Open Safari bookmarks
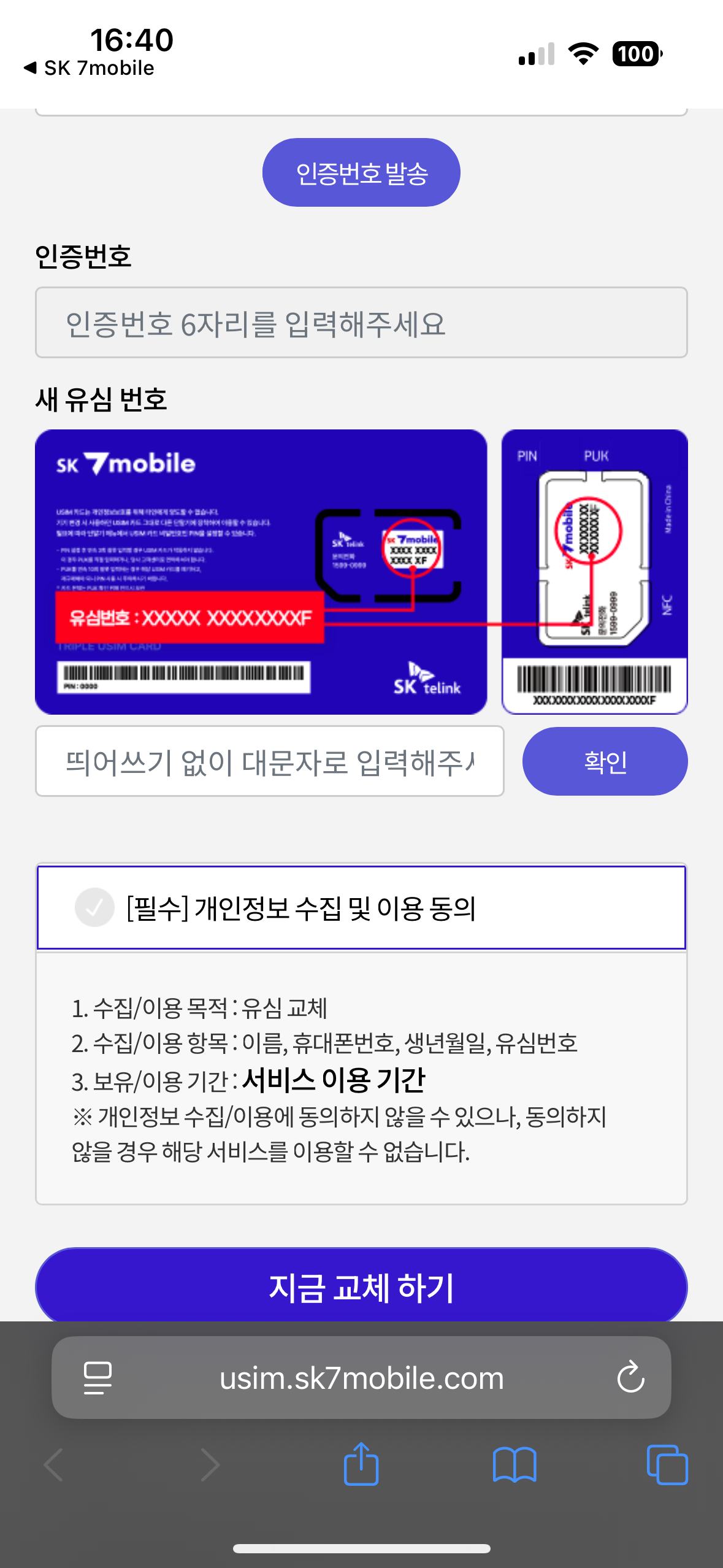Viewport: 723px width, 1568px height. pos(515,1465)
